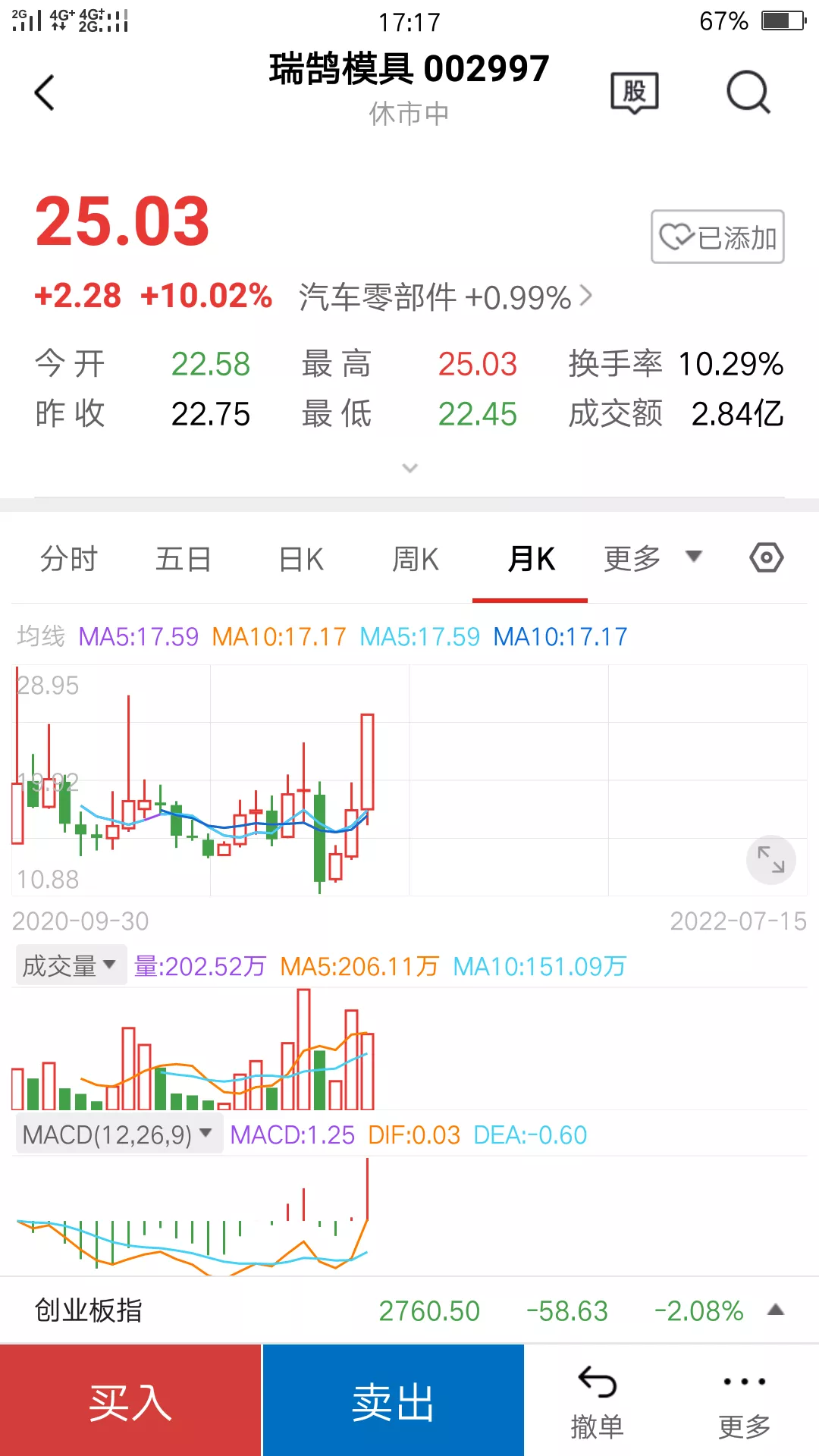Change MACD(12,26,9) indicator dropdown

pos(118,1135)
